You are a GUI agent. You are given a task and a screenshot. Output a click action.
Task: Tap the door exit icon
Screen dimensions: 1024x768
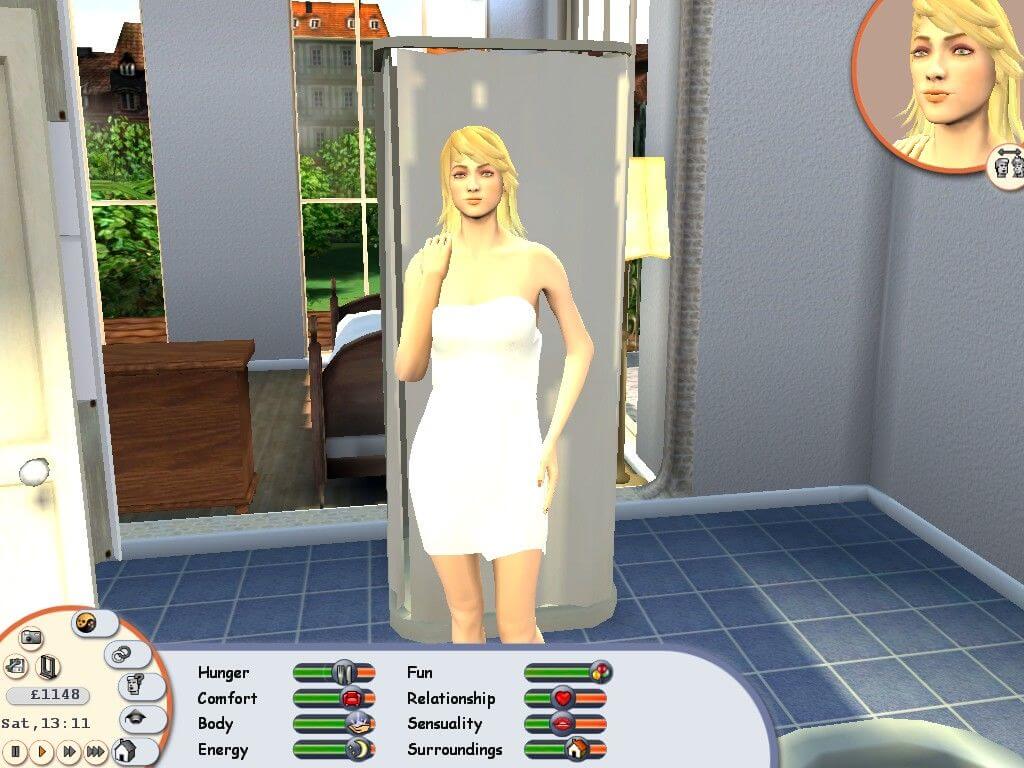click(x=46, y=665)
